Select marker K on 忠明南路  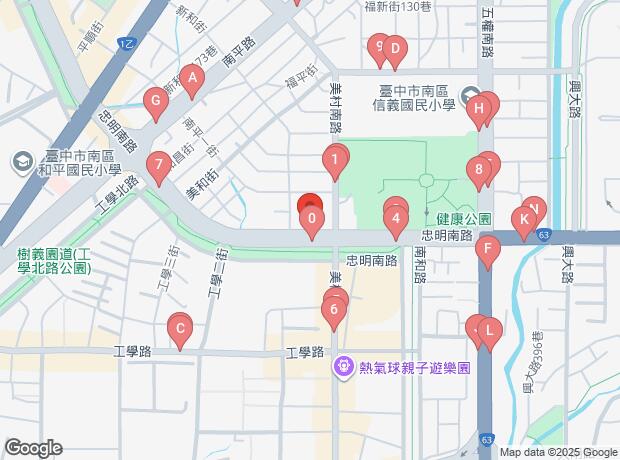(524, 219)
